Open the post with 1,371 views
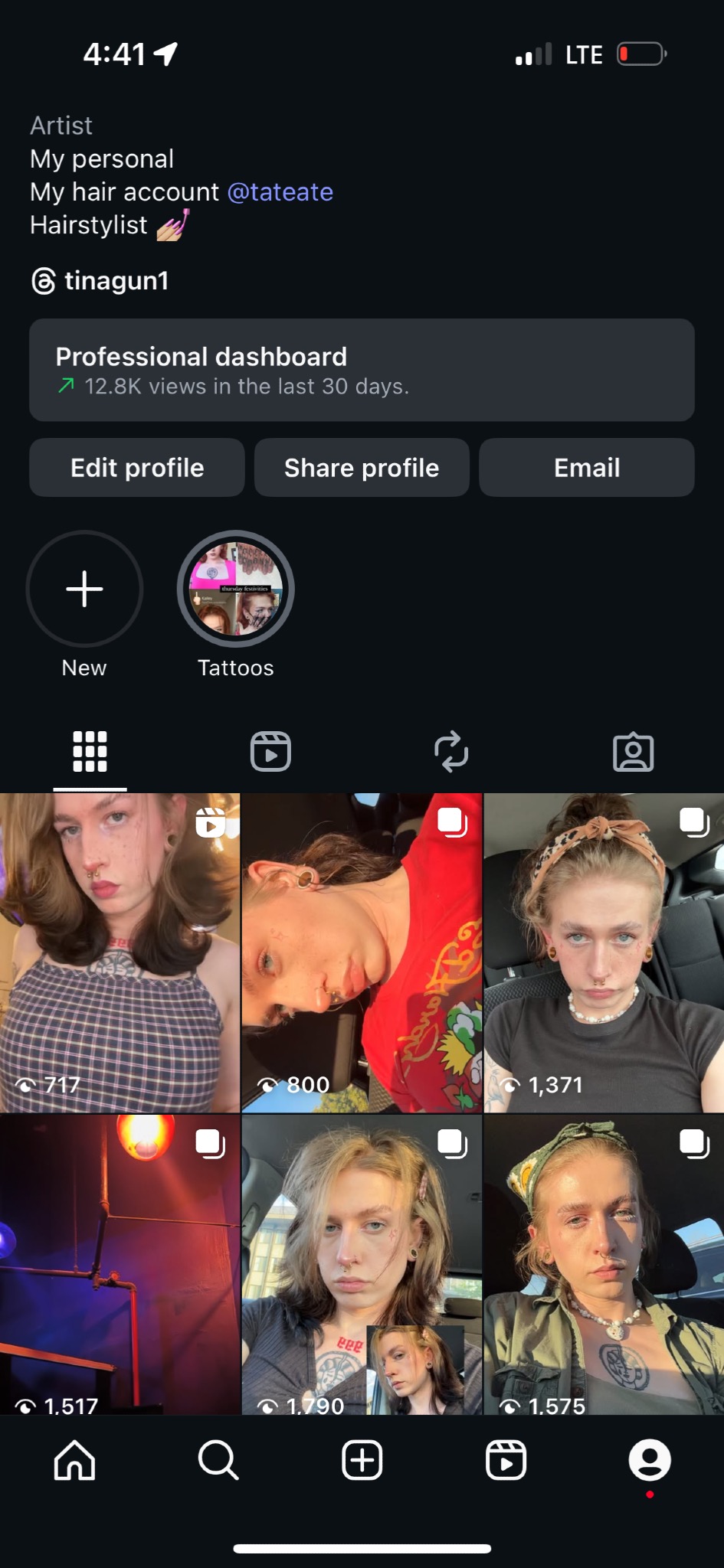This screenshot has height=1568, width=724. tap(604, 952)
